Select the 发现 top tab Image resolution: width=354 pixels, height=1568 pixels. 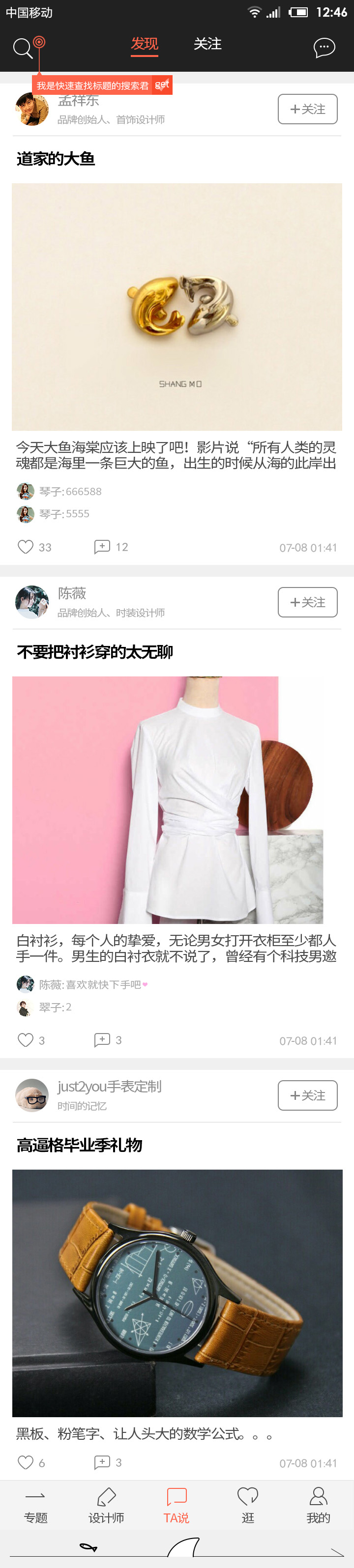[145, 44]
